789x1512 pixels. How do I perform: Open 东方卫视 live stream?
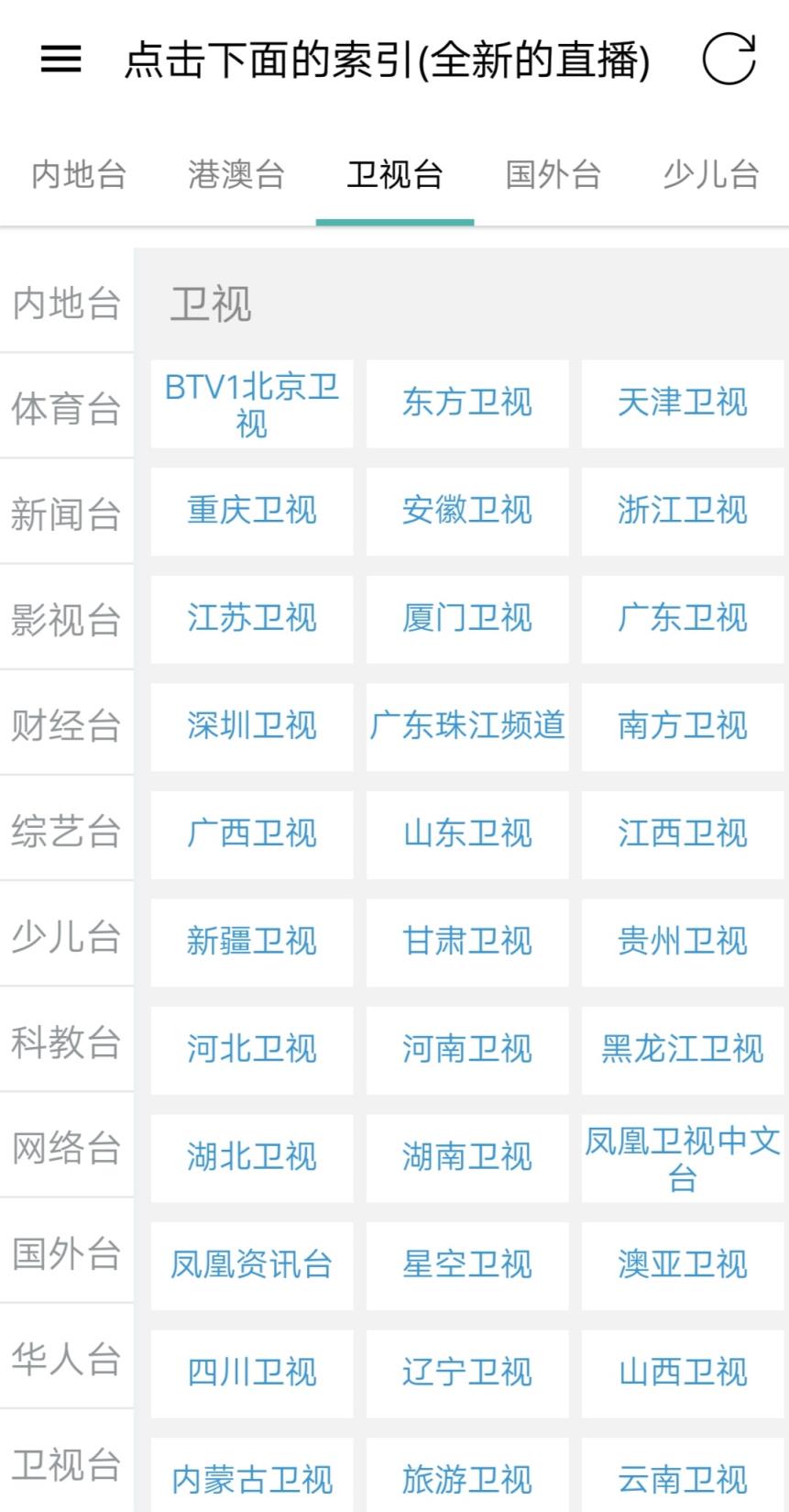pos(466,402)
